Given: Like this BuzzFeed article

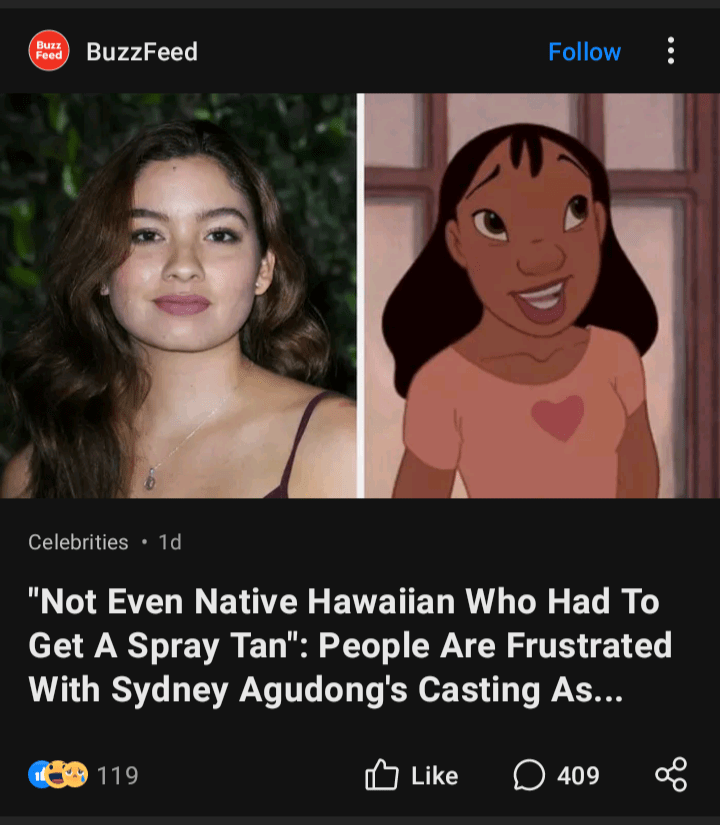Looking at the screenshot, I should 412,775.
